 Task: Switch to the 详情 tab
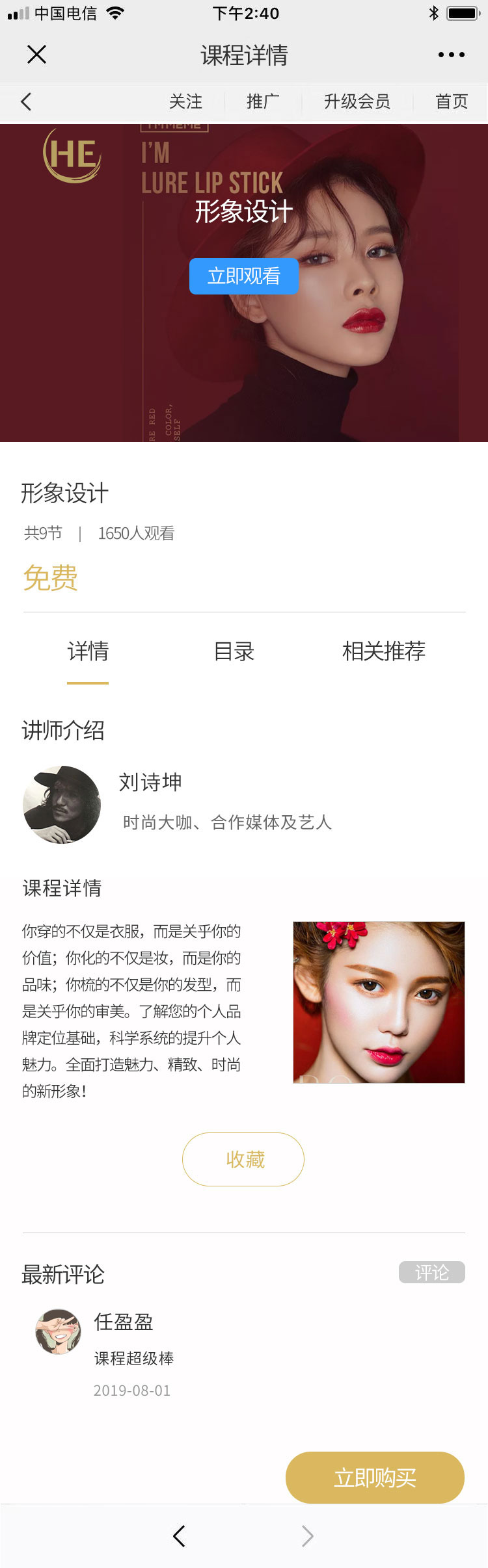(88, 651)
